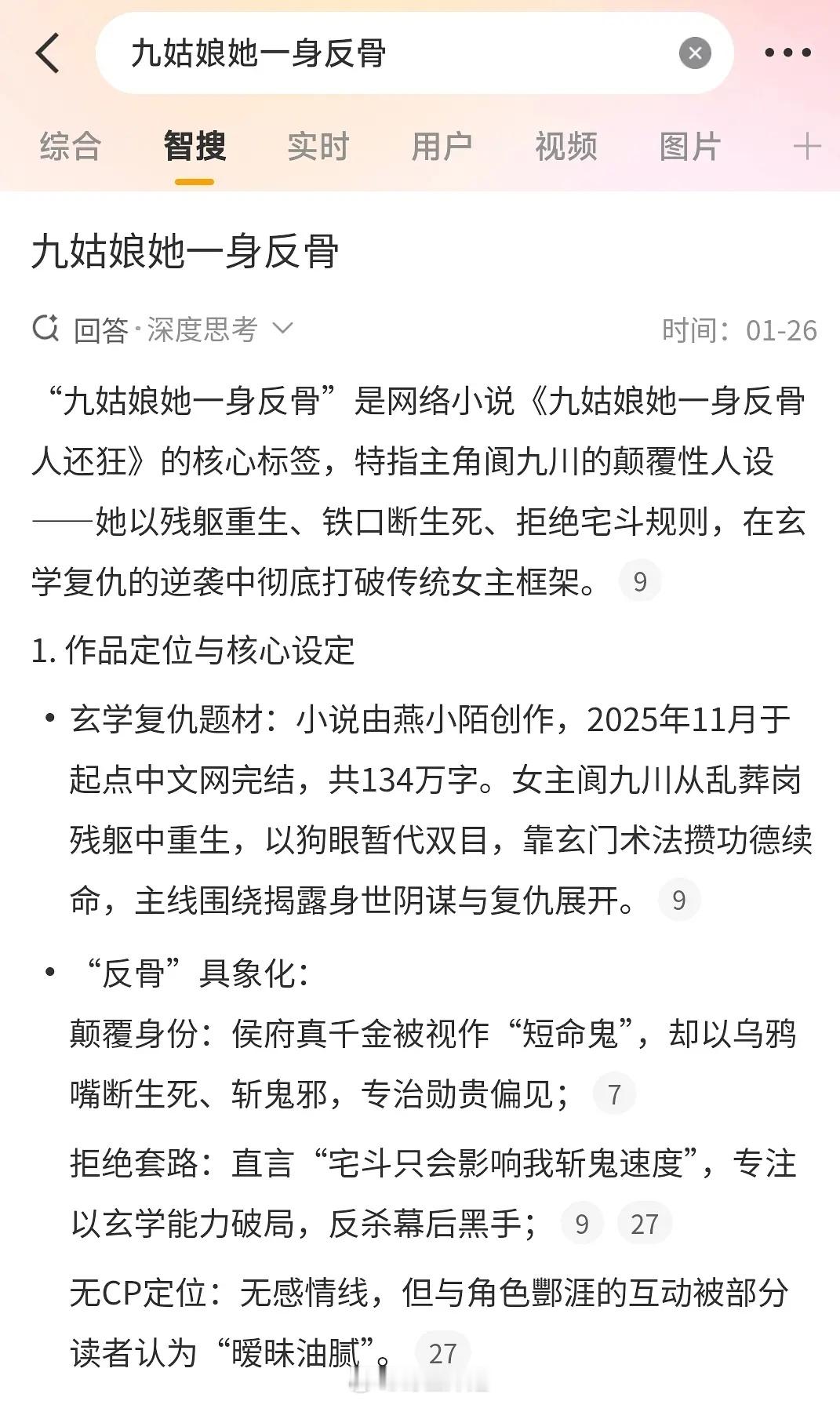The image size is (840, 1401).
Task: Open the 用户 tab
Action: click(x=442, y=146)
